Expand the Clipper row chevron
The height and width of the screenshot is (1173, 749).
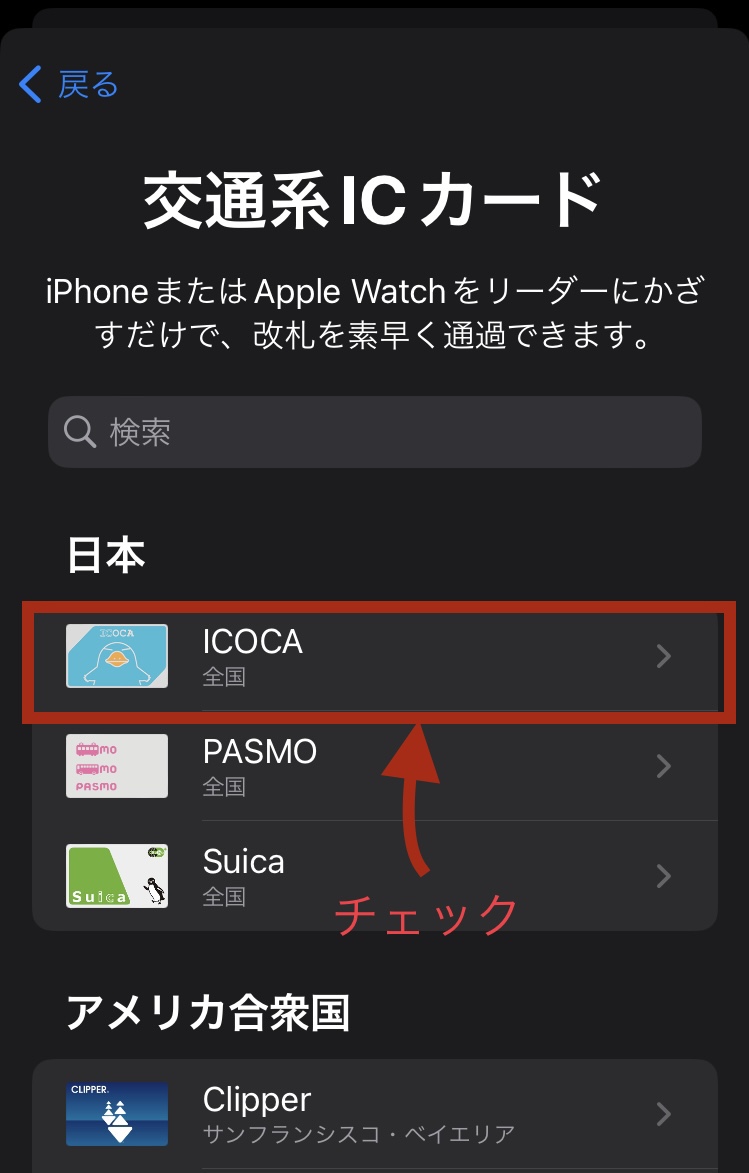663,1113
